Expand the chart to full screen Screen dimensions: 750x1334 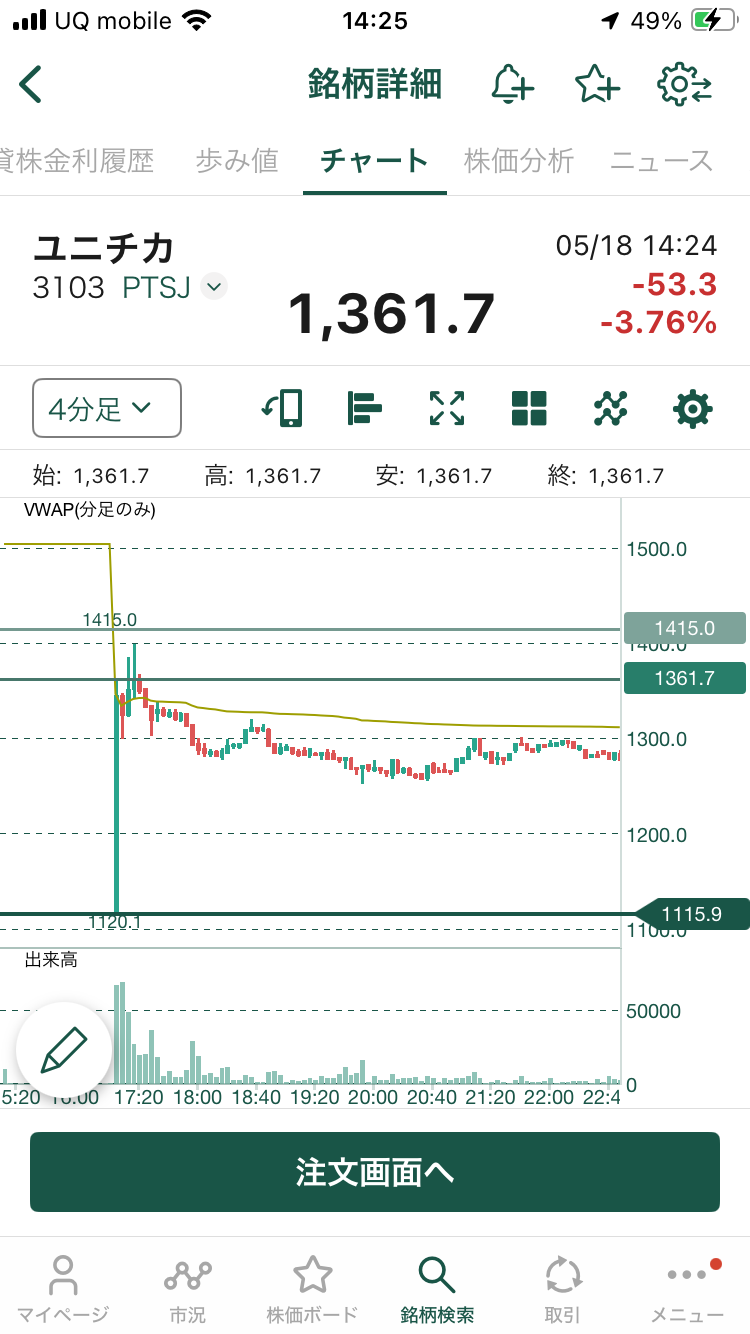[447, 408]
